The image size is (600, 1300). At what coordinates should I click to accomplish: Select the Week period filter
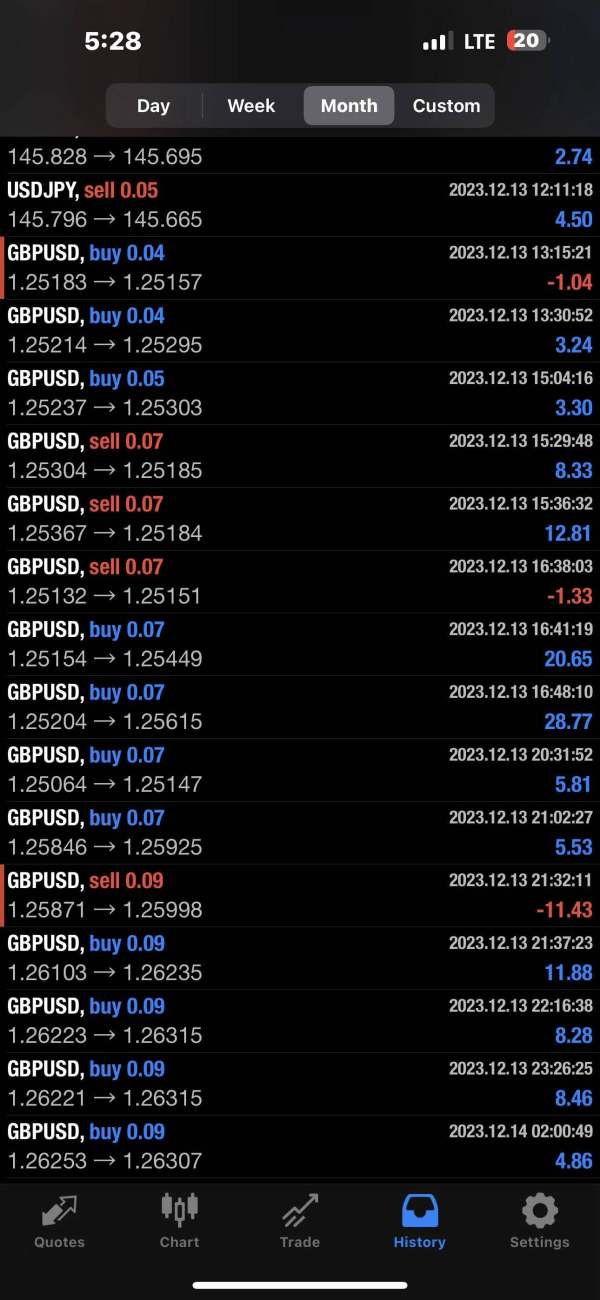[x=251, y=106]
